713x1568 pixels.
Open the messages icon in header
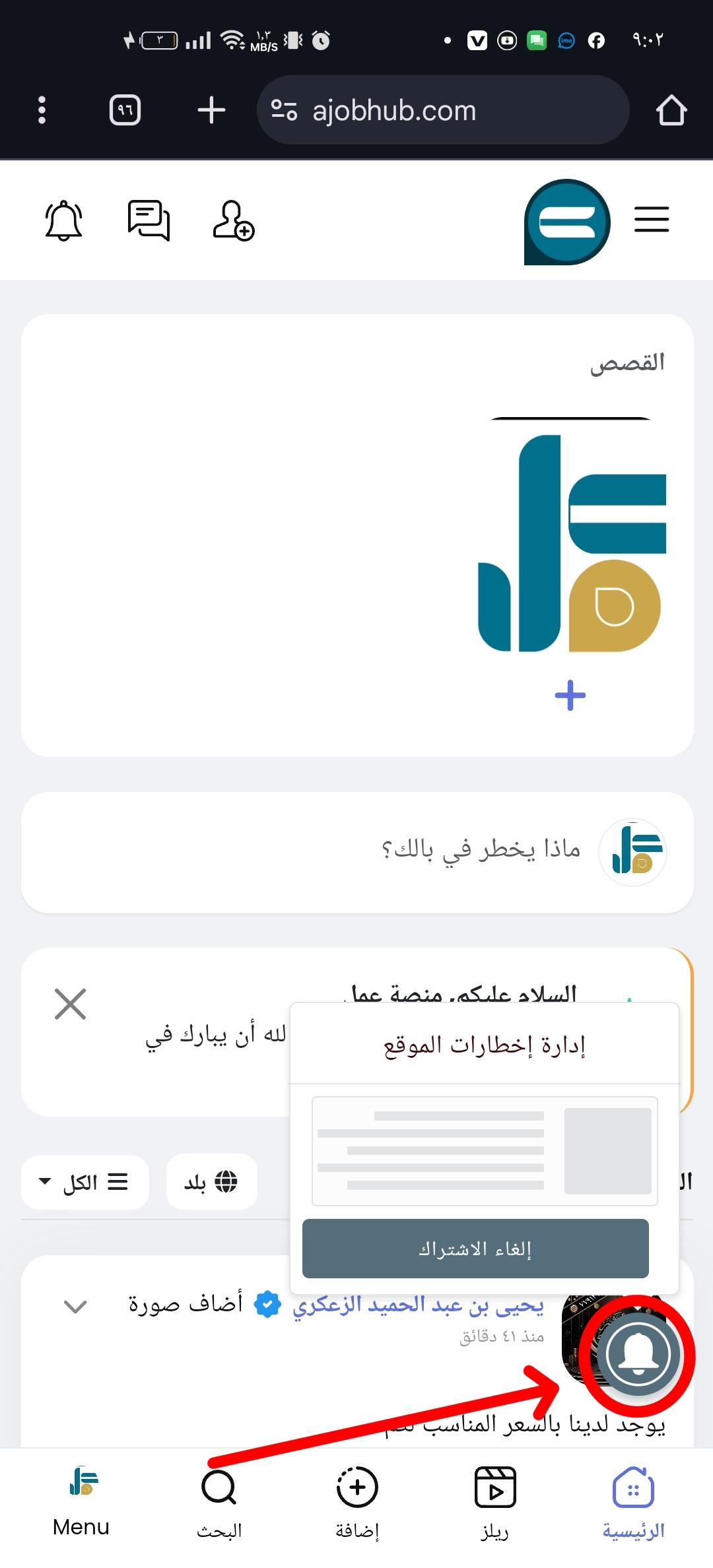[149, 220]
